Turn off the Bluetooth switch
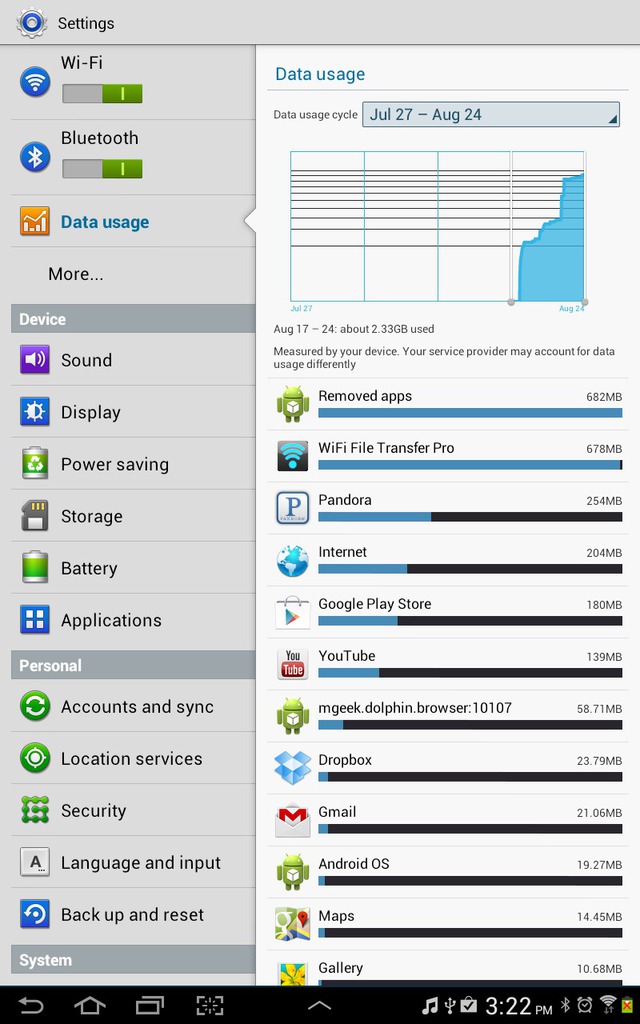 coord(103,168)
